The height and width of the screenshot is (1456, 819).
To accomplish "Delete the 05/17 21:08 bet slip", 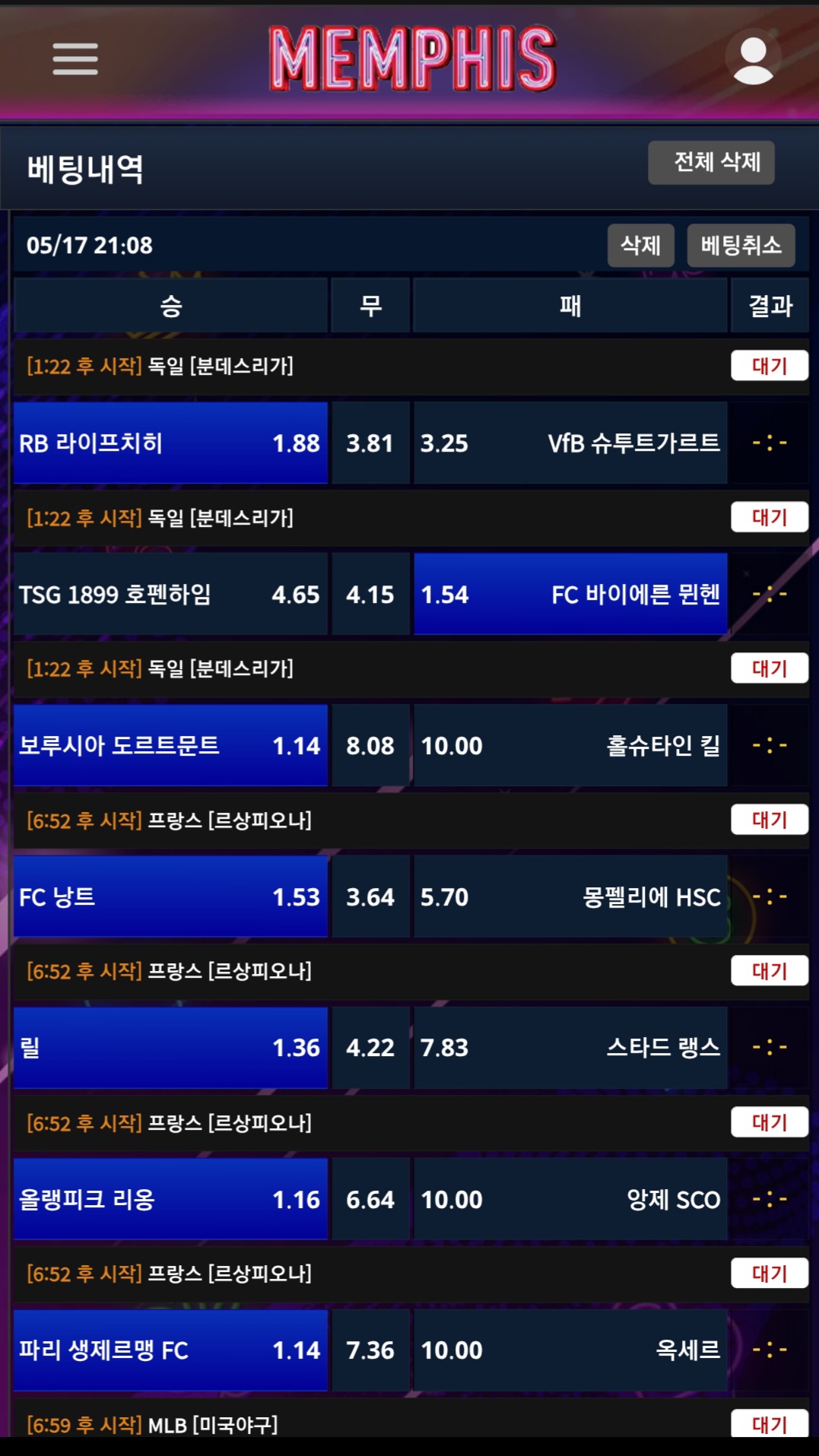I will [640, 246].
